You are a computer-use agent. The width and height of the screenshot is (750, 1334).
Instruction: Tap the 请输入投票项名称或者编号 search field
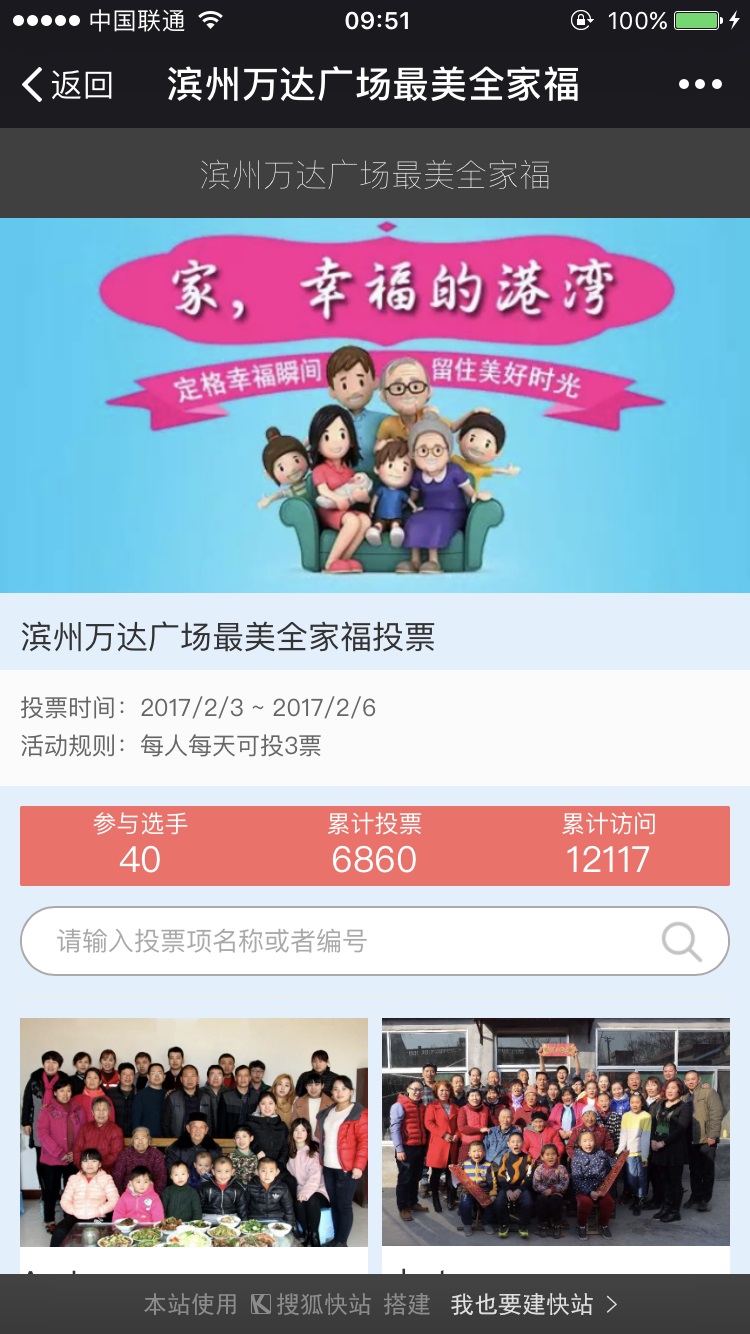340,941
